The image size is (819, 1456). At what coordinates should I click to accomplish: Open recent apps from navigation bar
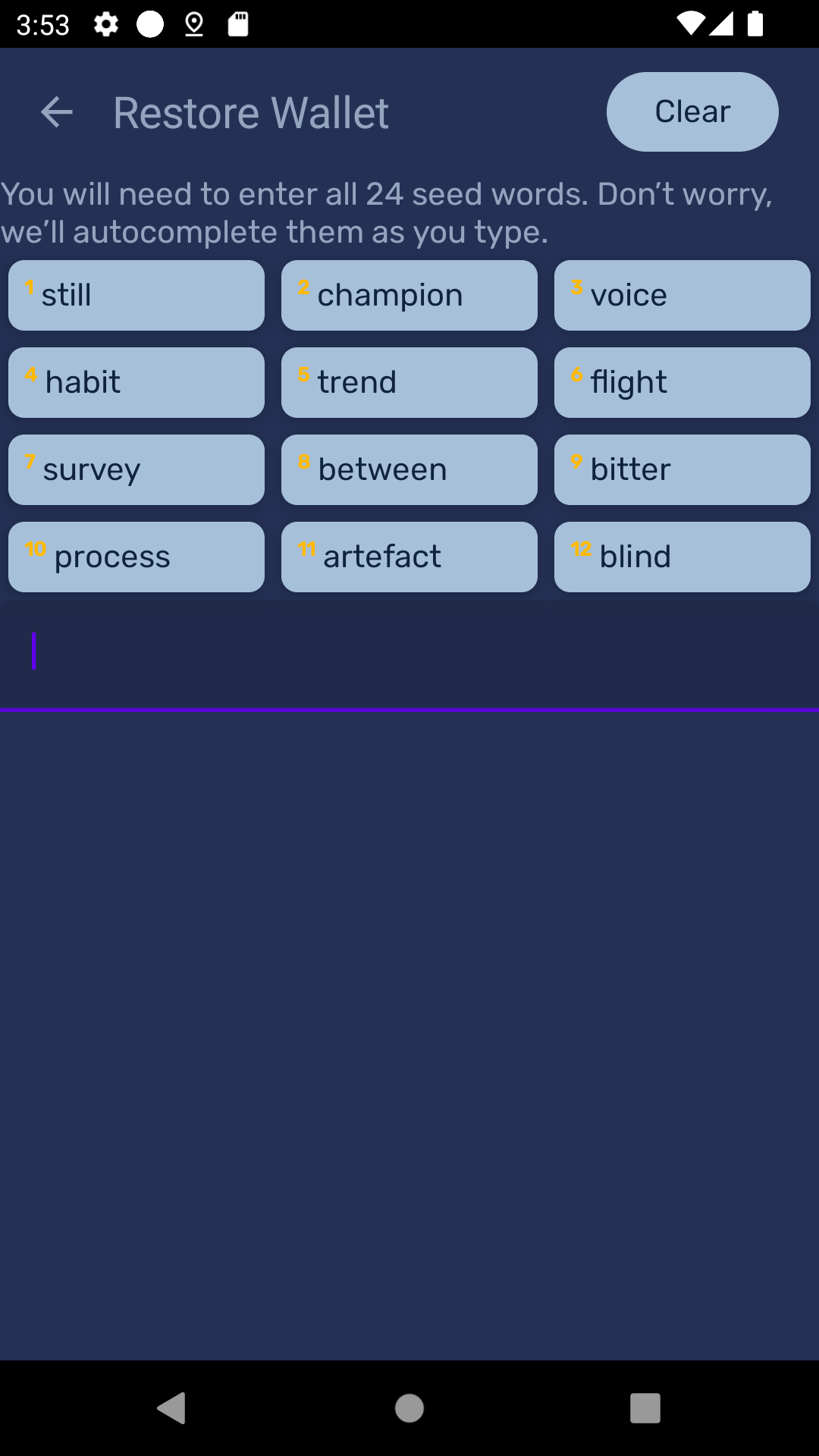click(645, 1408)
